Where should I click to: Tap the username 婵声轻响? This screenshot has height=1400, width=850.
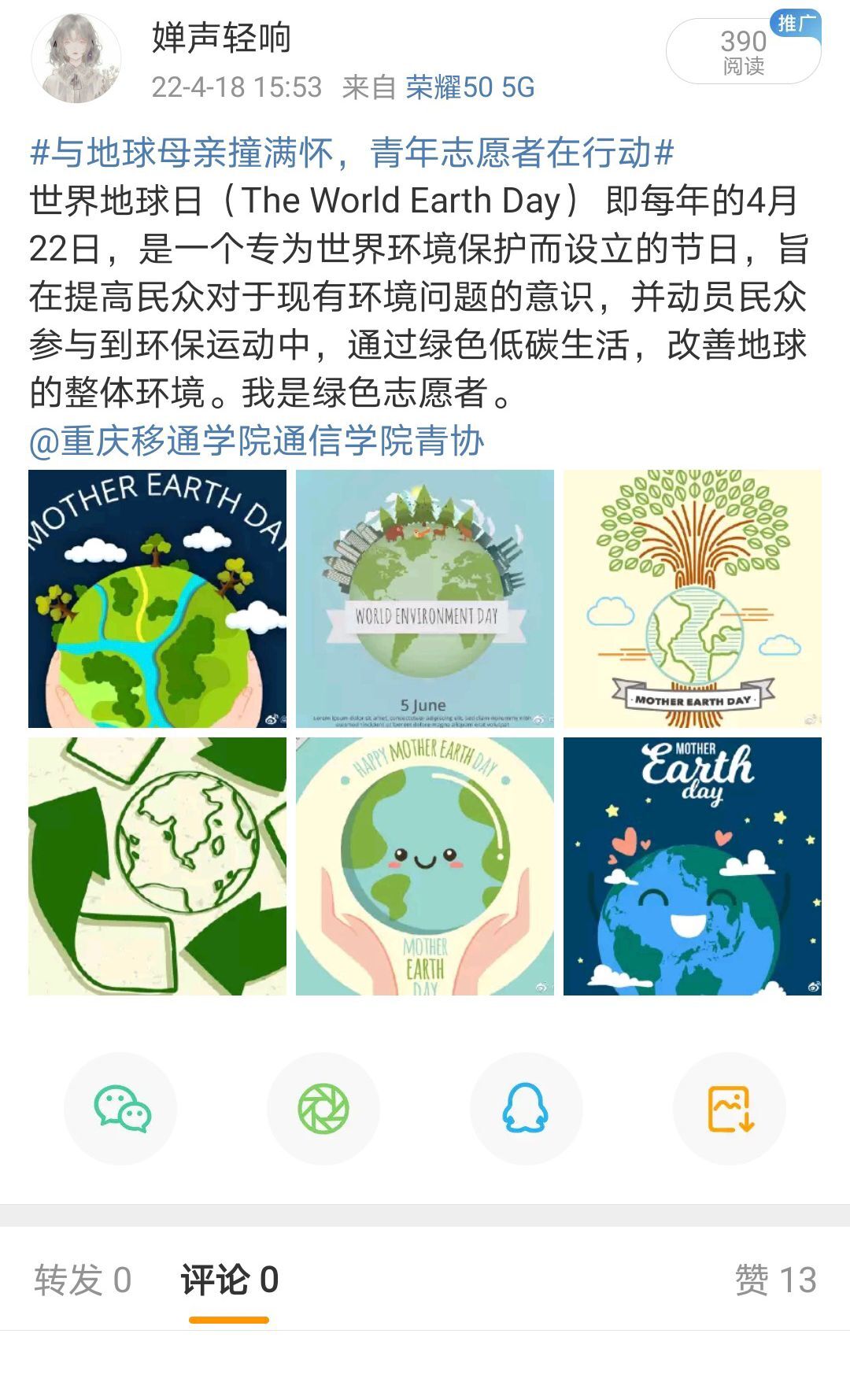coord(221,38)
